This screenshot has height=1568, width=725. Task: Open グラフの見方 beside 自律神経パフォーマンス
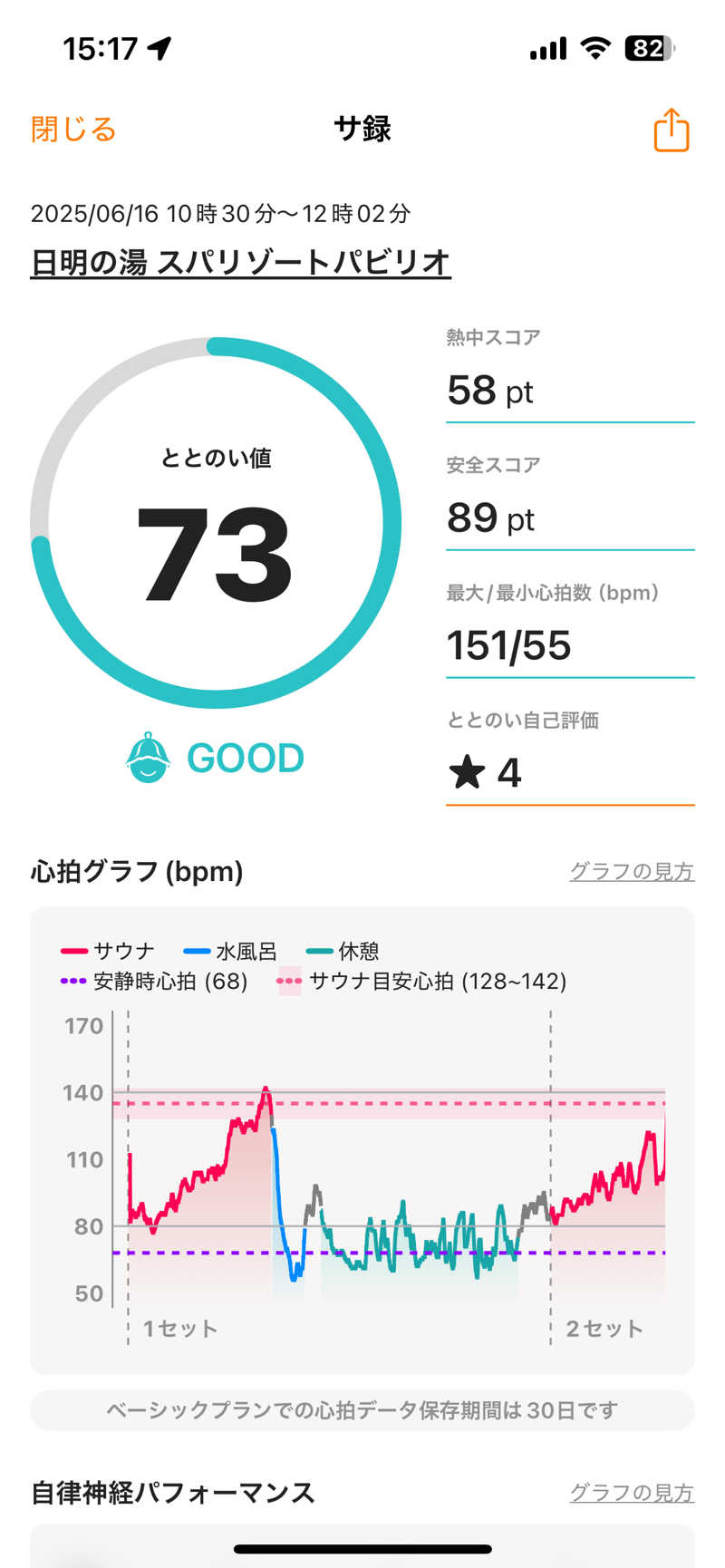pyautogui.click(x=631, y=1492)
